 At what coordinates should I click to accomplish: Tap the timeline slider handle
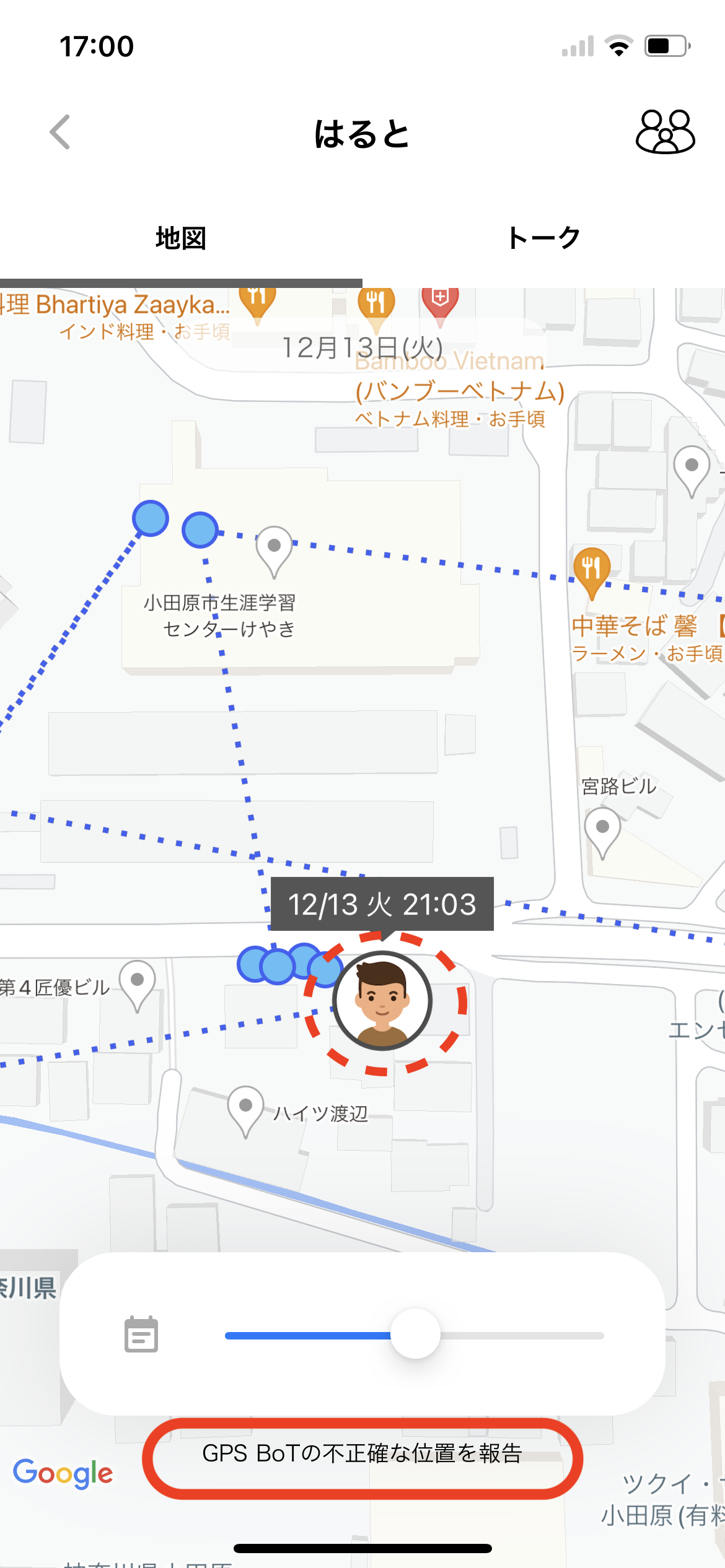(415, 1334)
